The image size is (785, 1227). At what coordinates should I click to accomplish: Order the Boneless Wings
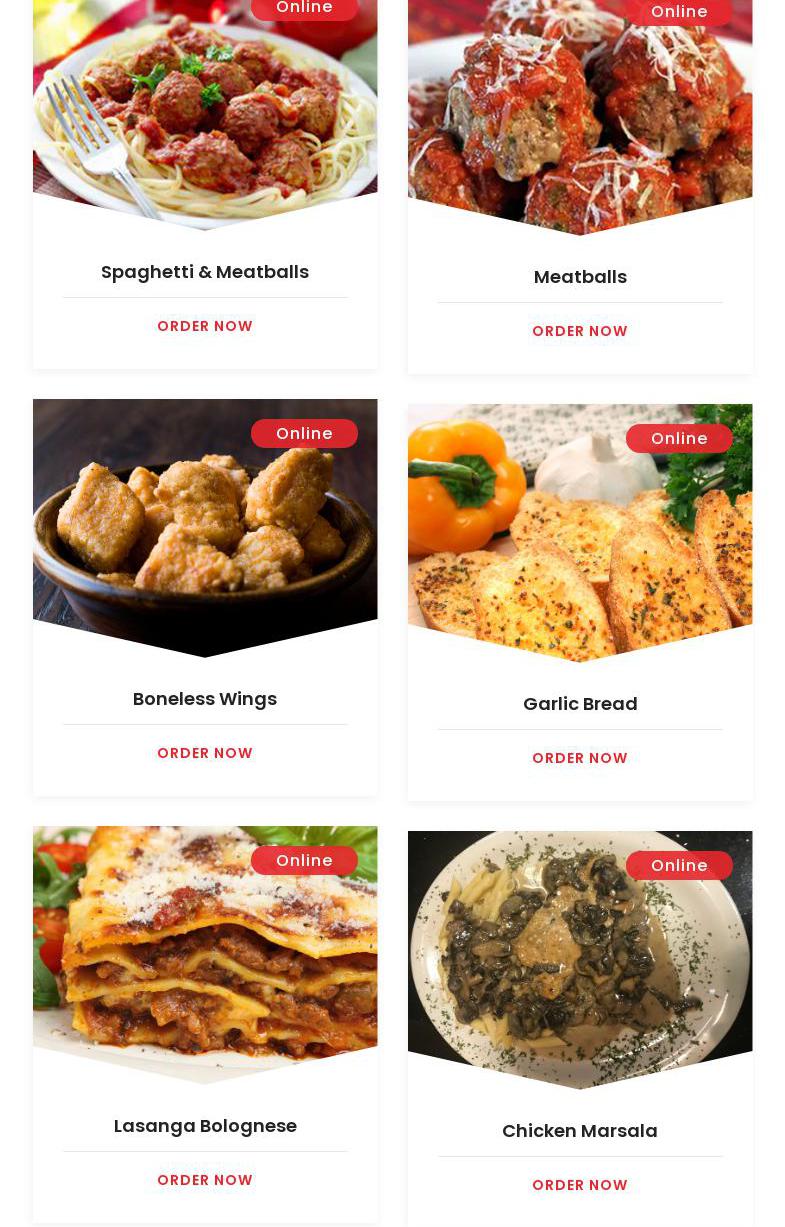[x=205, y=753]
